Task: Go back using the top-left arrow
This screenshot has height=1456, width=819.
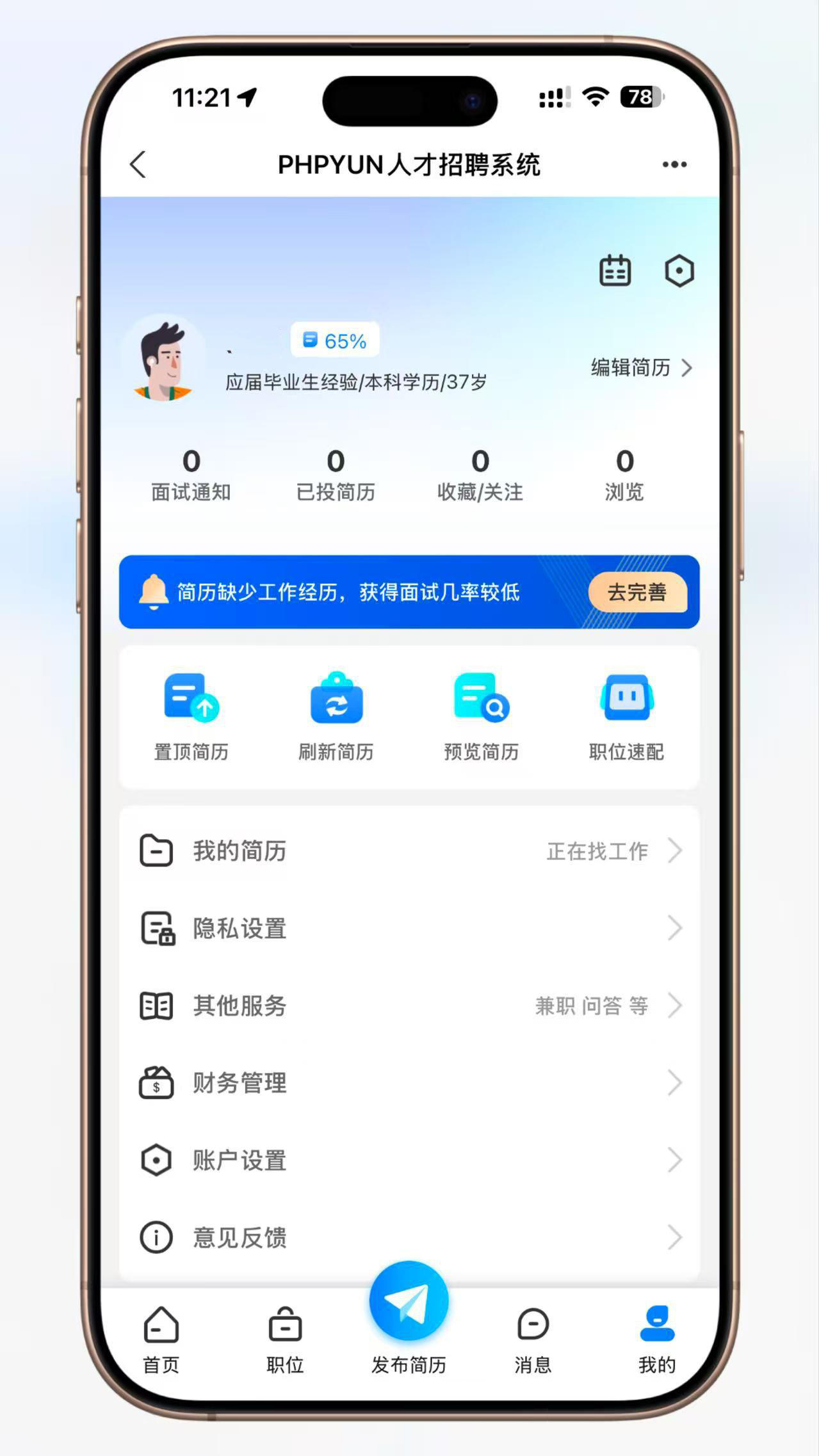Action: tap(138, 164)
